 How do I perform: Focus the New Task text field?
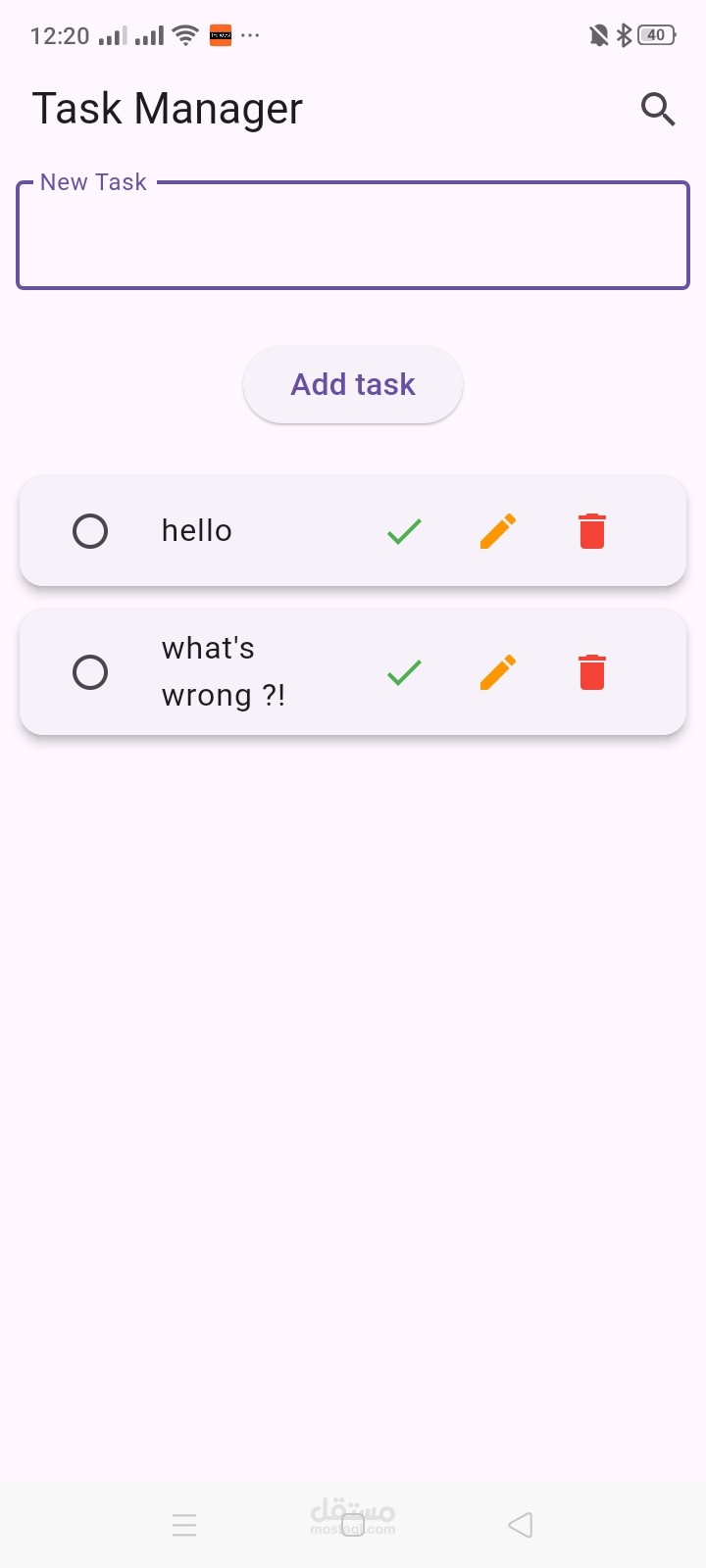pyautogui.click(x=353, y=235)
